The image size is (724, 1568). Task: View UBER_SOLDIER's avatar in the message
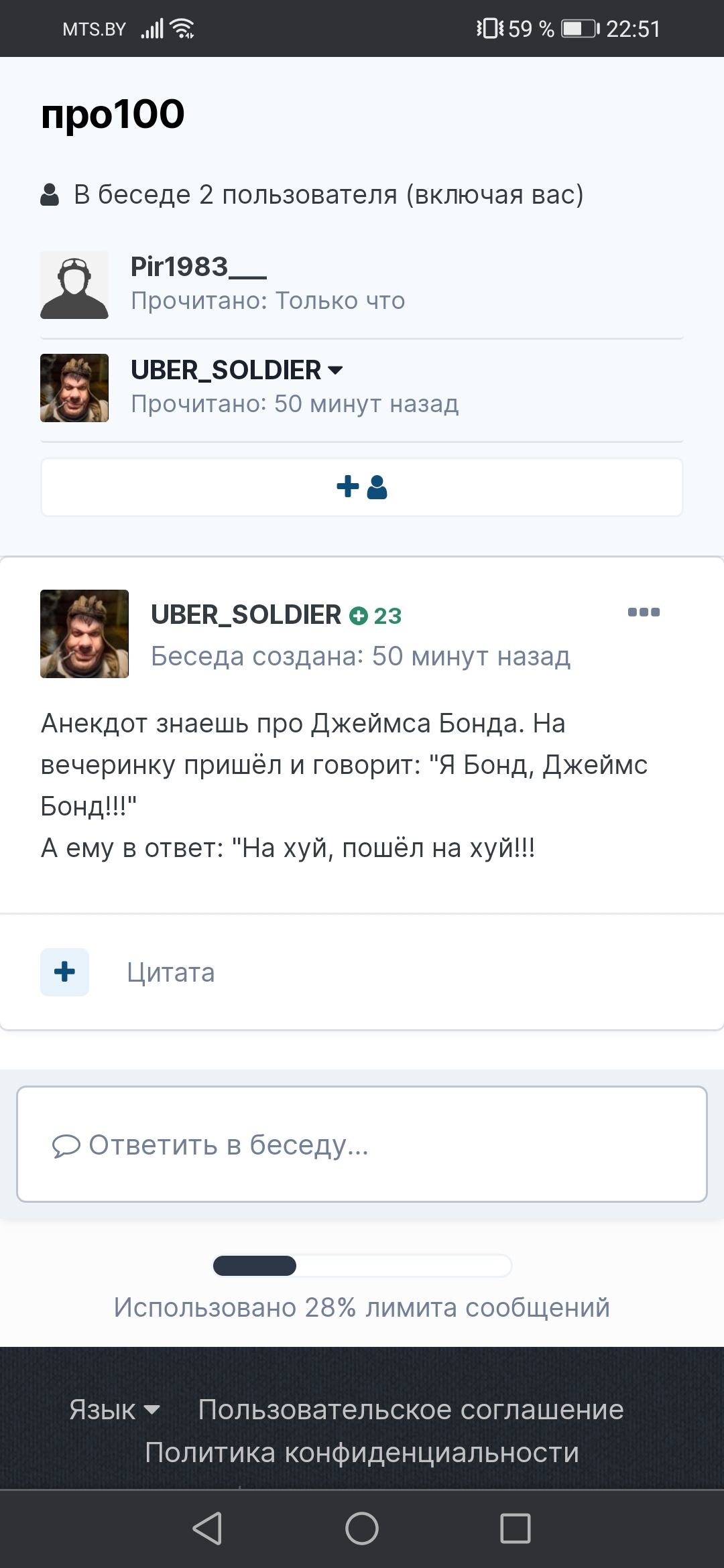84,634
